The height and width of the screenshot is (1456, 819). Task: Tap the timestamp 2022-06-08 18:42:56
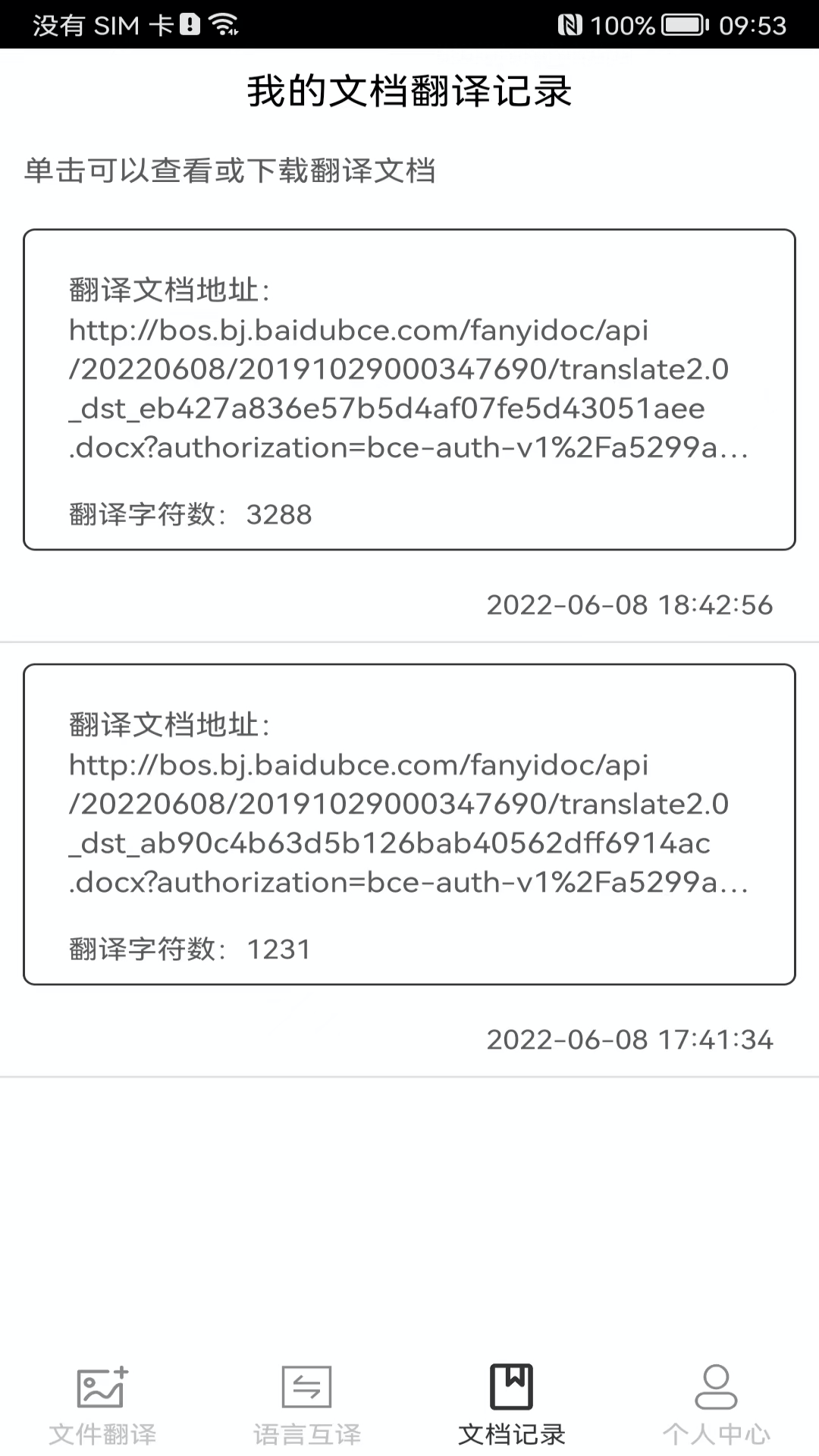click(630, 605)
